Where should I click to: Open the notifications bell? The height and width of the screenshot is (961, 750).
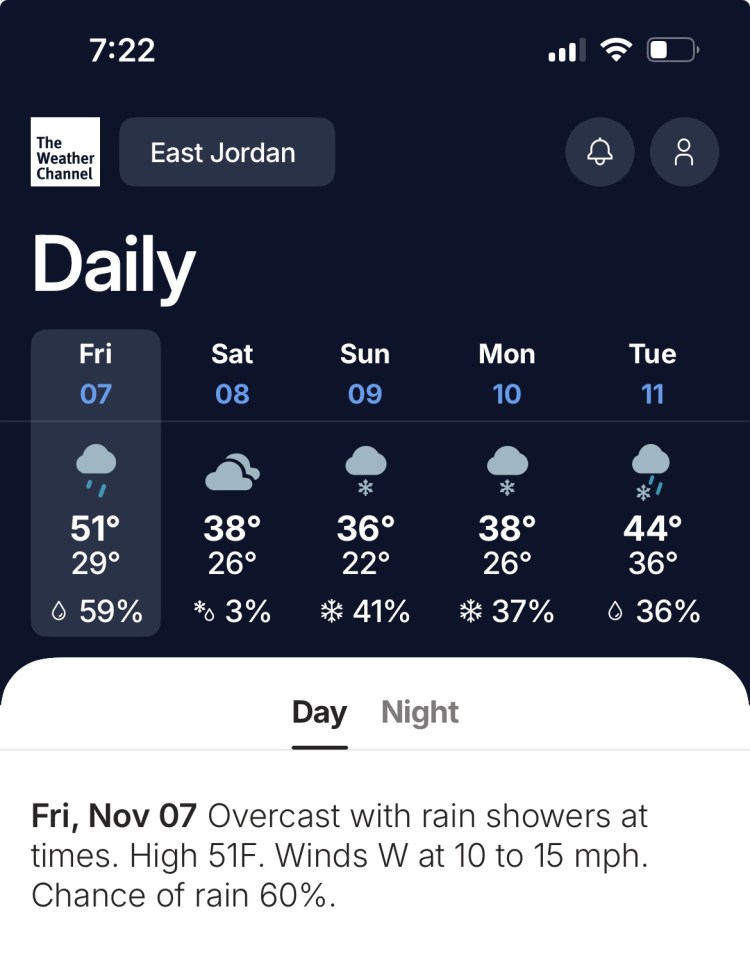tap(600, 152)
